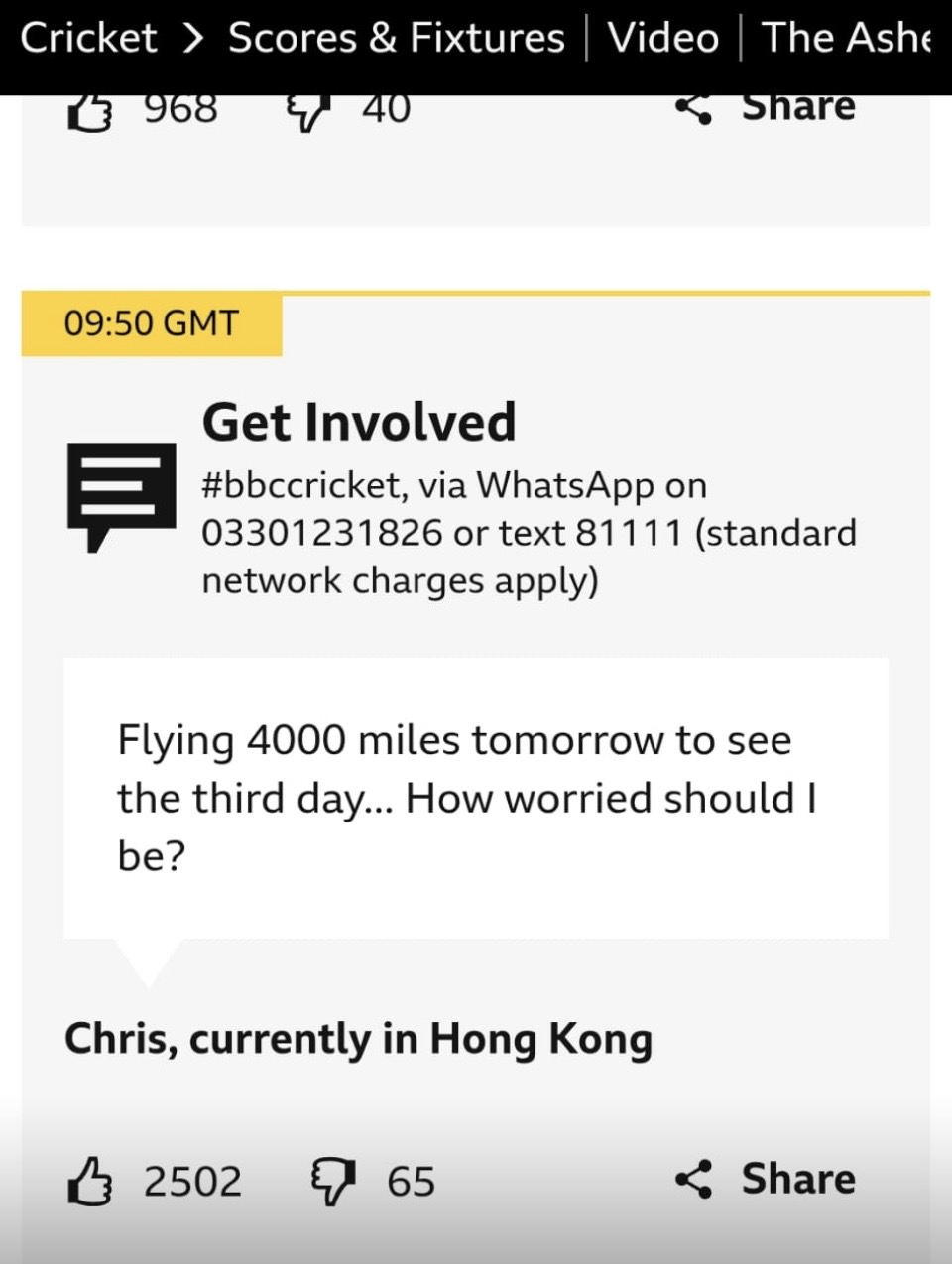Open the Video section
The height and width of the screenshot is (1264, 952).
(x=662, y=38)
